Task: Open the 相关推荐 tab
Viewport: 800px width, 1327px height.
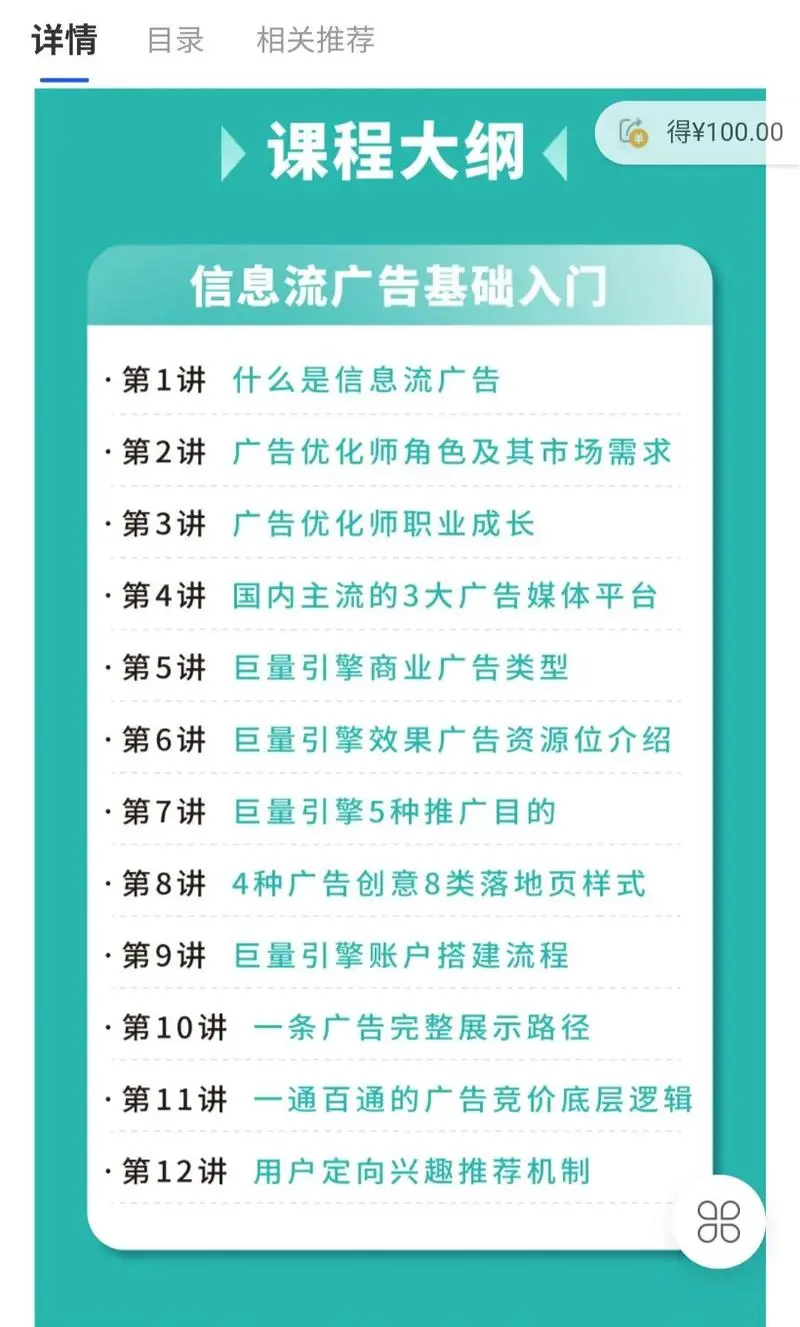Action: point(315,41)
